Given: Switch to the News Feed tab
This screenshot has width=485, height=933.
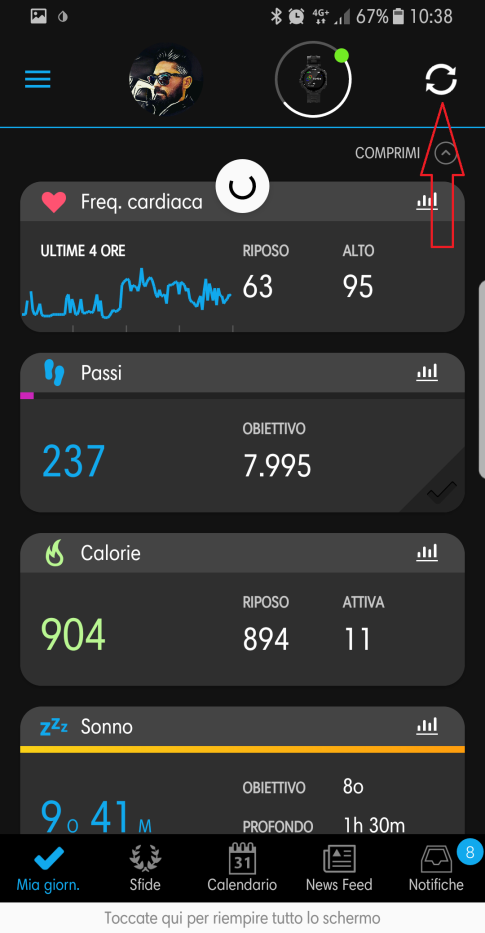Looking at the screenshot, I should [339, 868].
